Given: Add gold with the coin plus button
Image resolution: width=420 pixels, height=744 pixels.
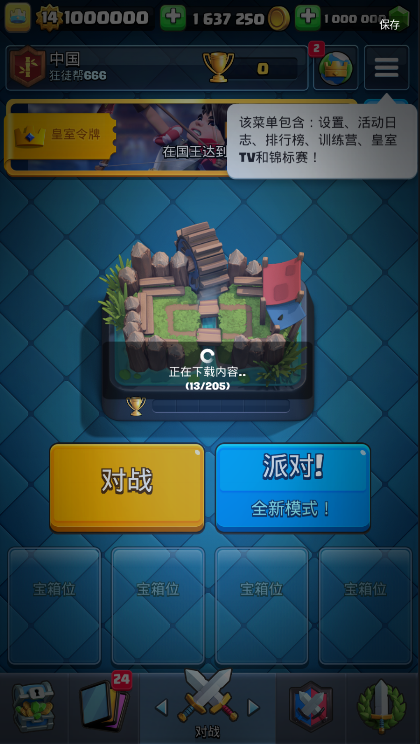Looking at the screenshot, I should (173, 18).
